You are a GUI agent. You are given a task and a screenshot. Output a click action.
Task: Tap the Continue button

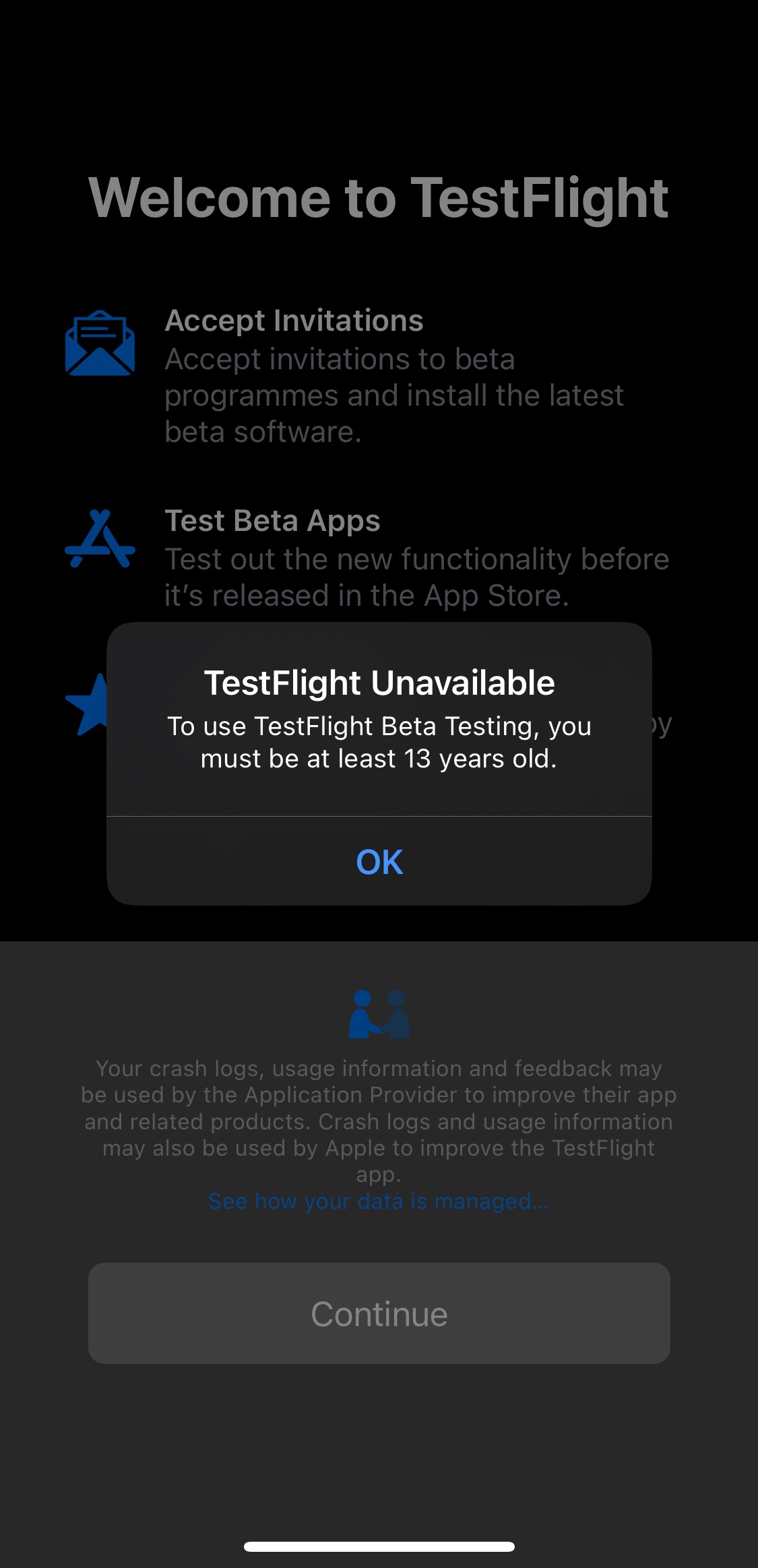point(379,1313)
